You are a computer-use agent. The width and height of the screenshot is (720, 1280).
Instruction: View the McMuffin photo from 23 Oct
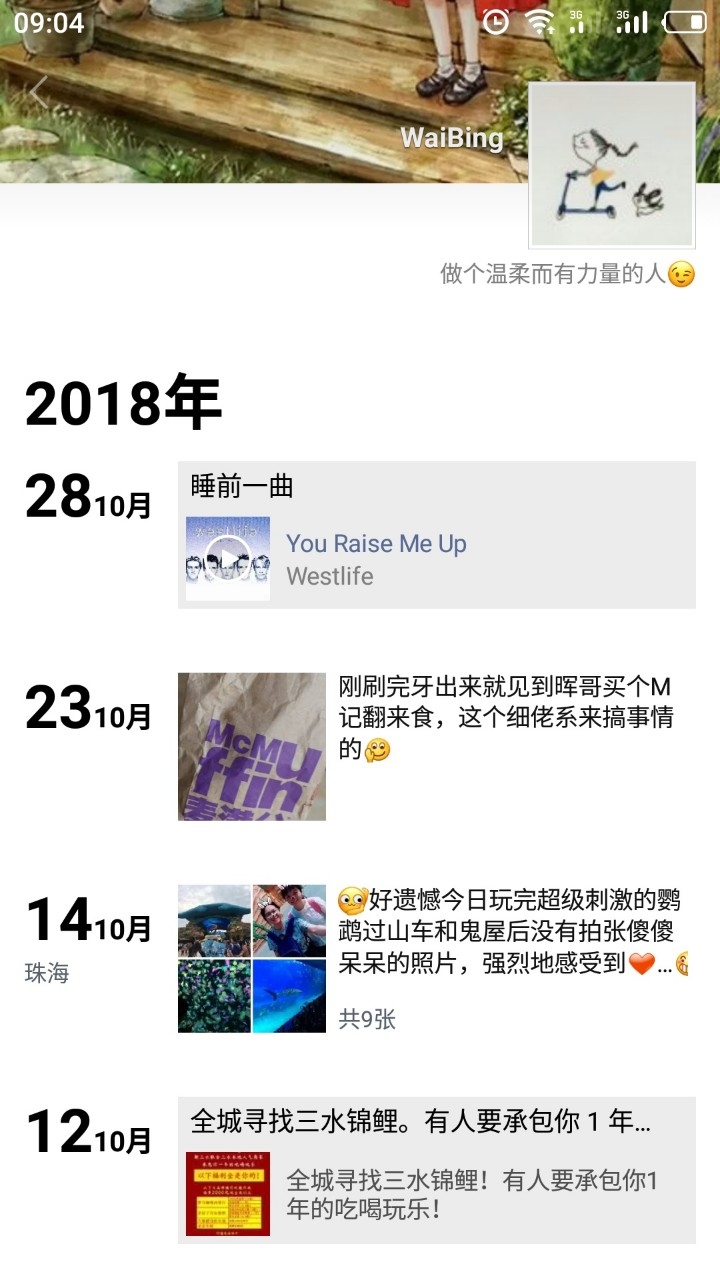coord(252,746)
